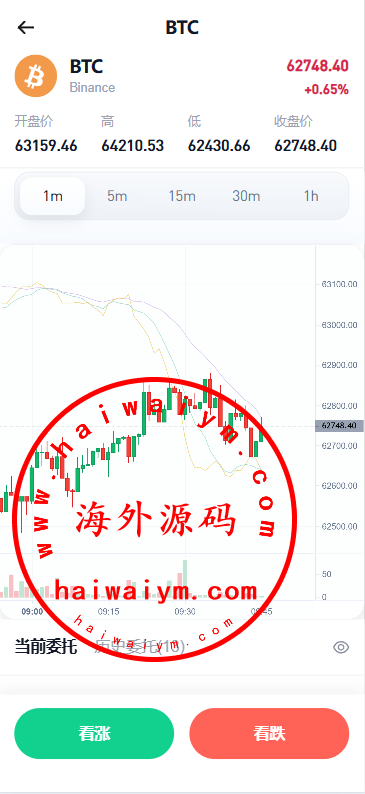Screen dimensions: 365x794
Task: Go back using the top-left arrow
Action: [25, 27]
